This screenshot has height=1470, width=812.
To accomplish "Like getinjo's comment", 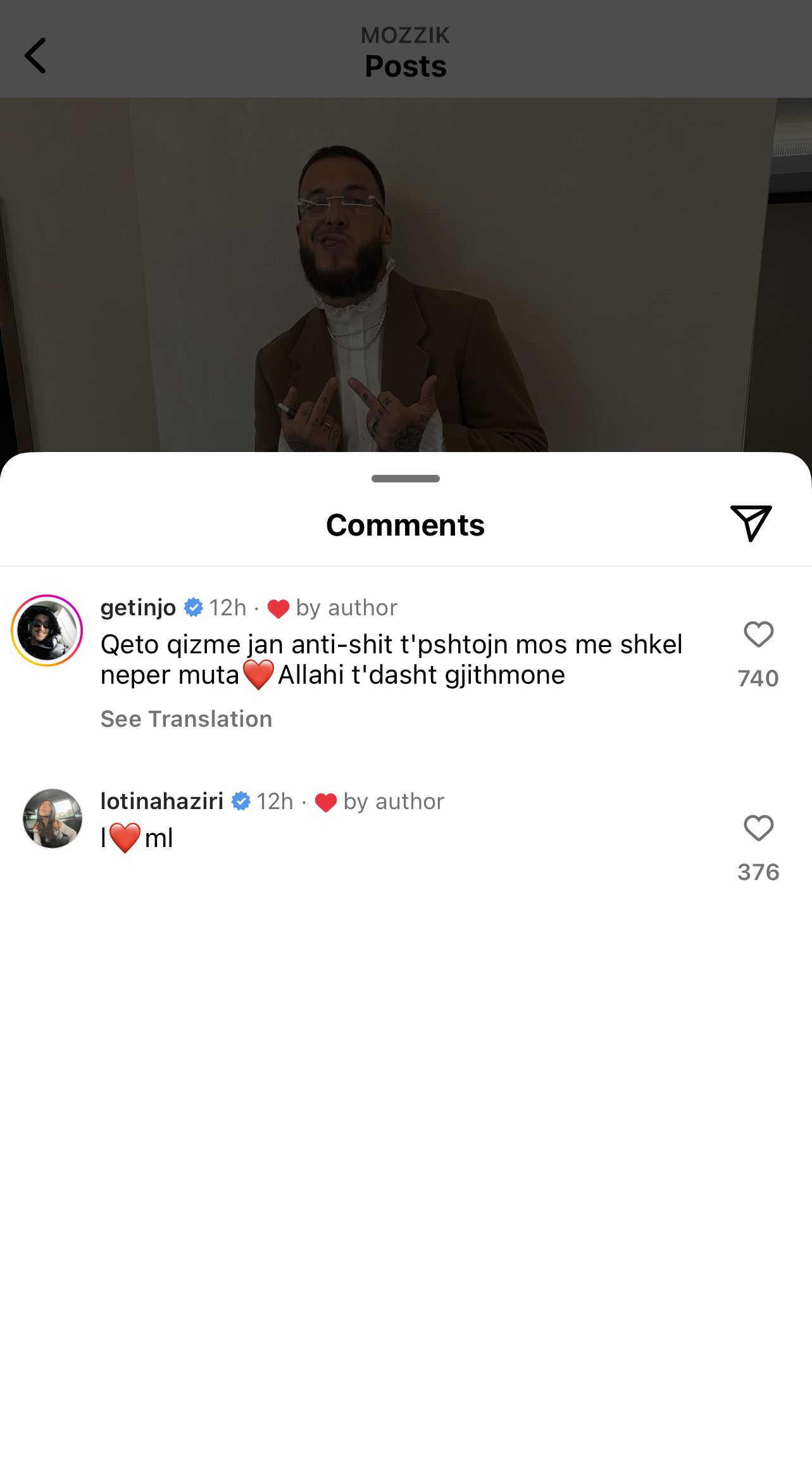I will pos(758,634).
